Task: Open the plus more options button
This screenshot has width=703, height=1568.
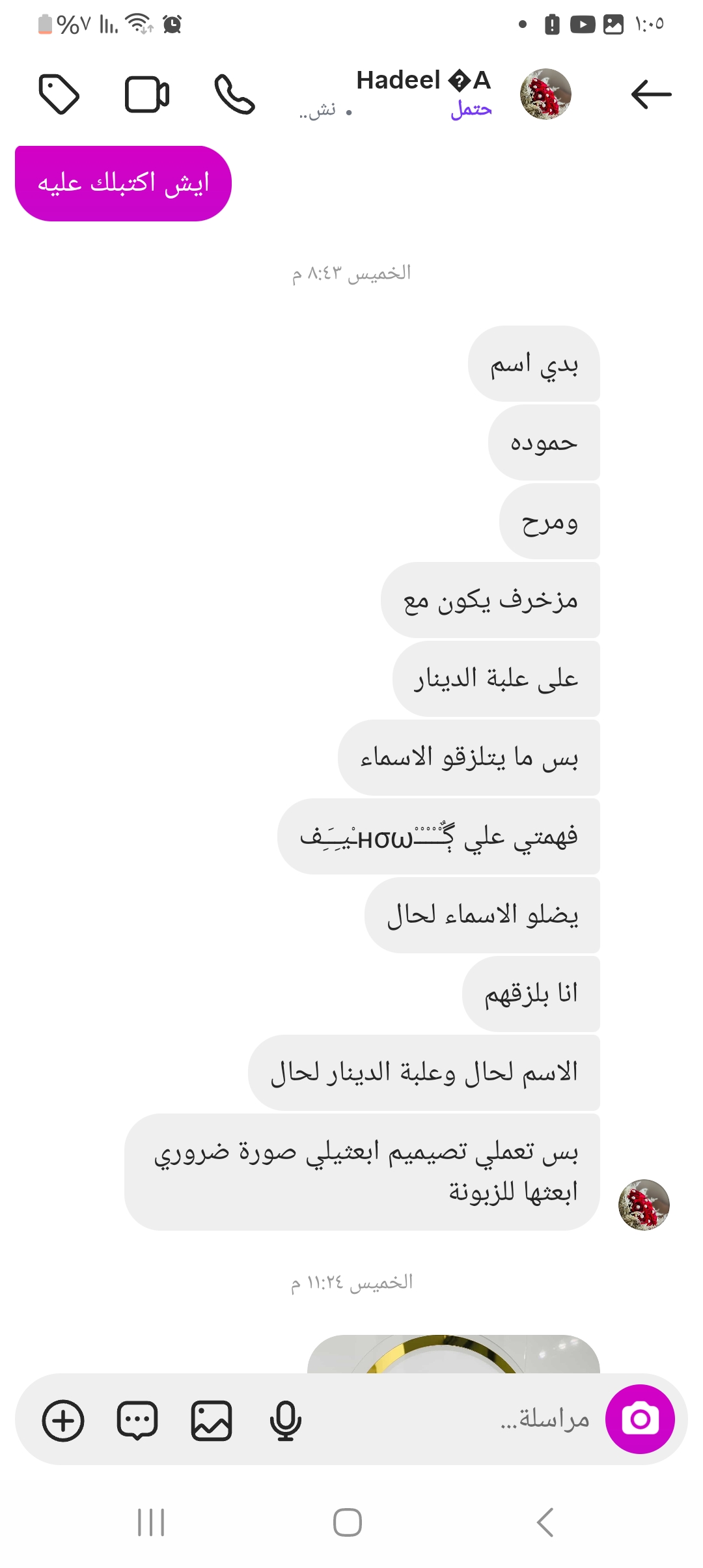Action: point(63,1420)
